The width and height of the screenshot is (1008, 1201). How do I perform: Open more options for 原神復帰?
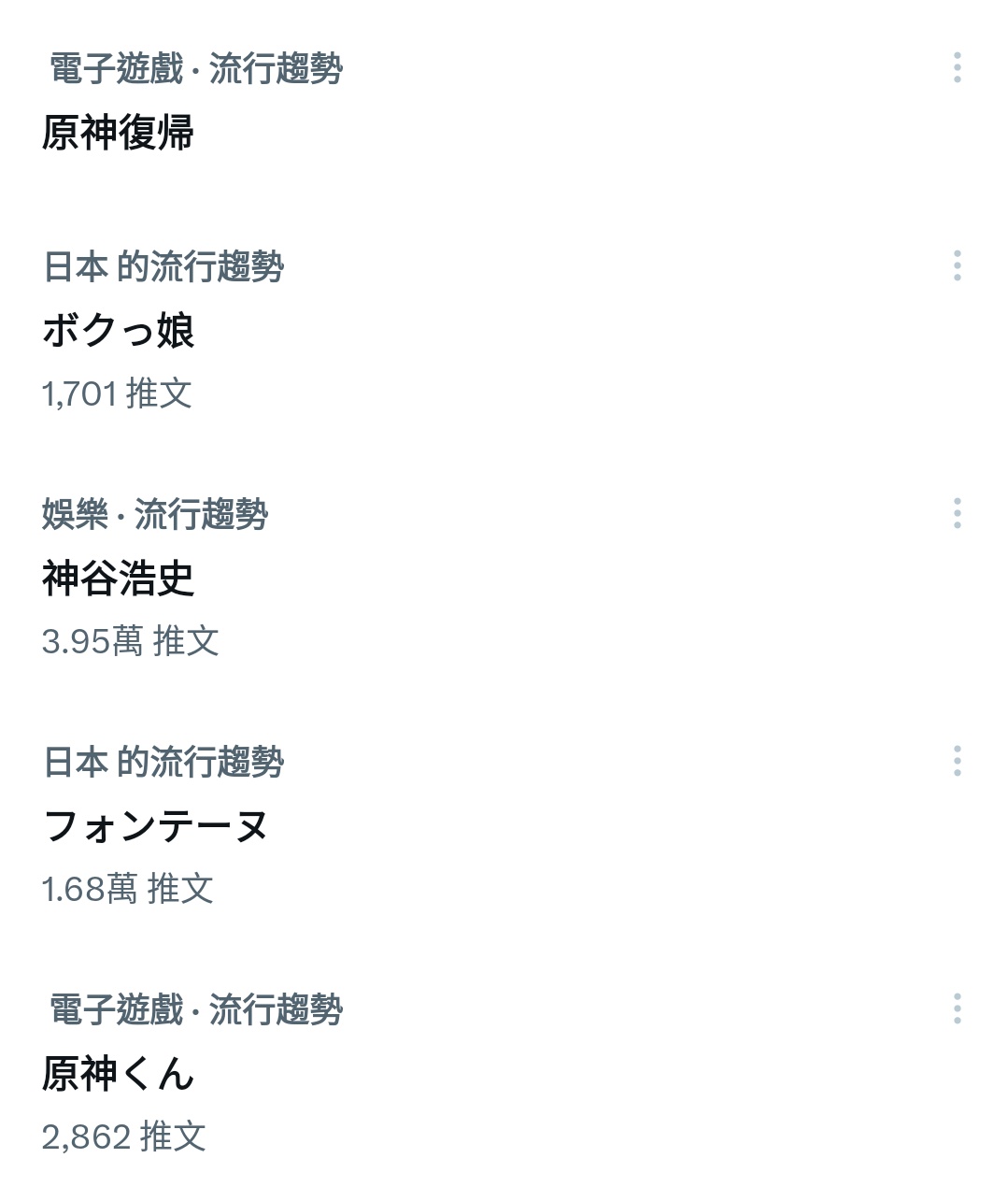(957, 67)
